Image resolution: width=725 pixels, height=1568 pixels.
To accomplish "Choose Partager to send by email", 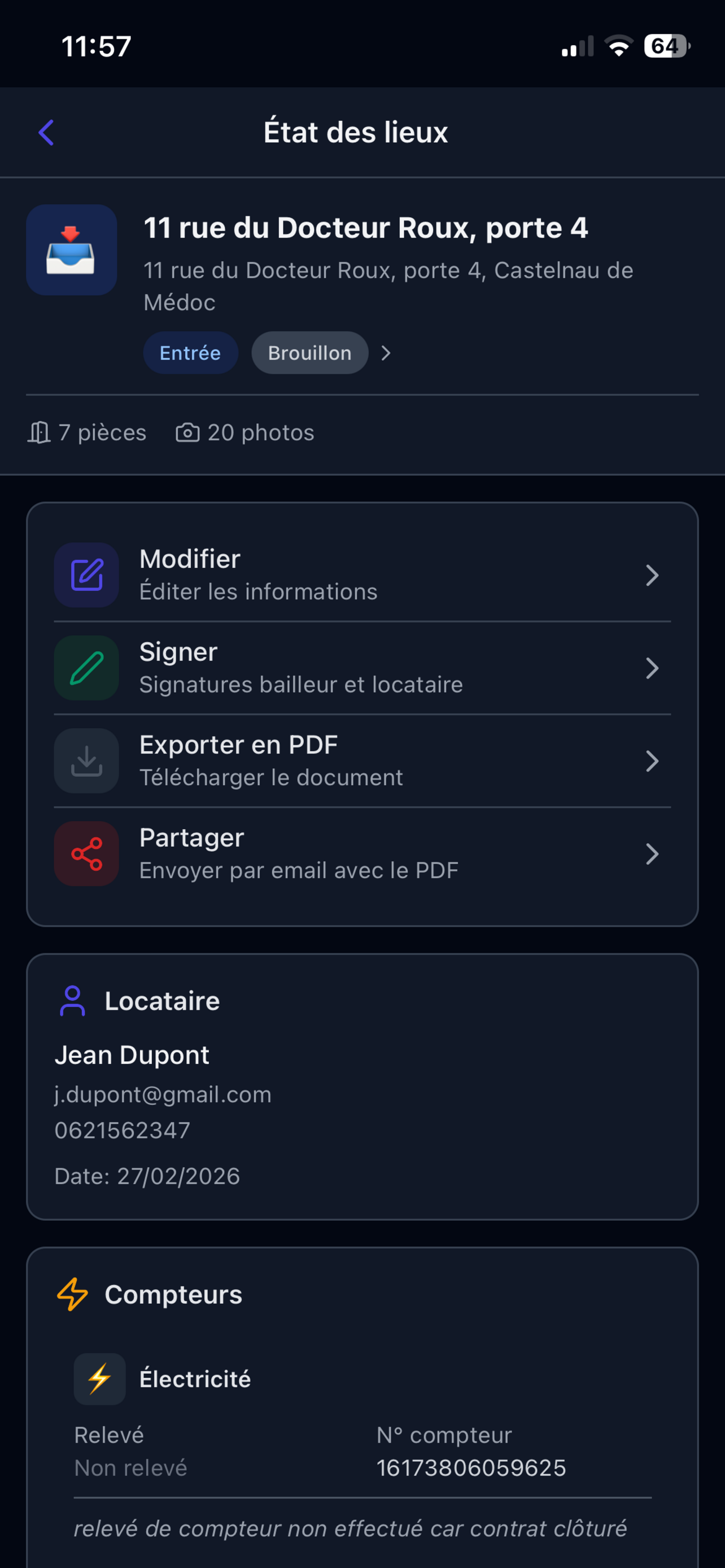I will coord(361,854).
